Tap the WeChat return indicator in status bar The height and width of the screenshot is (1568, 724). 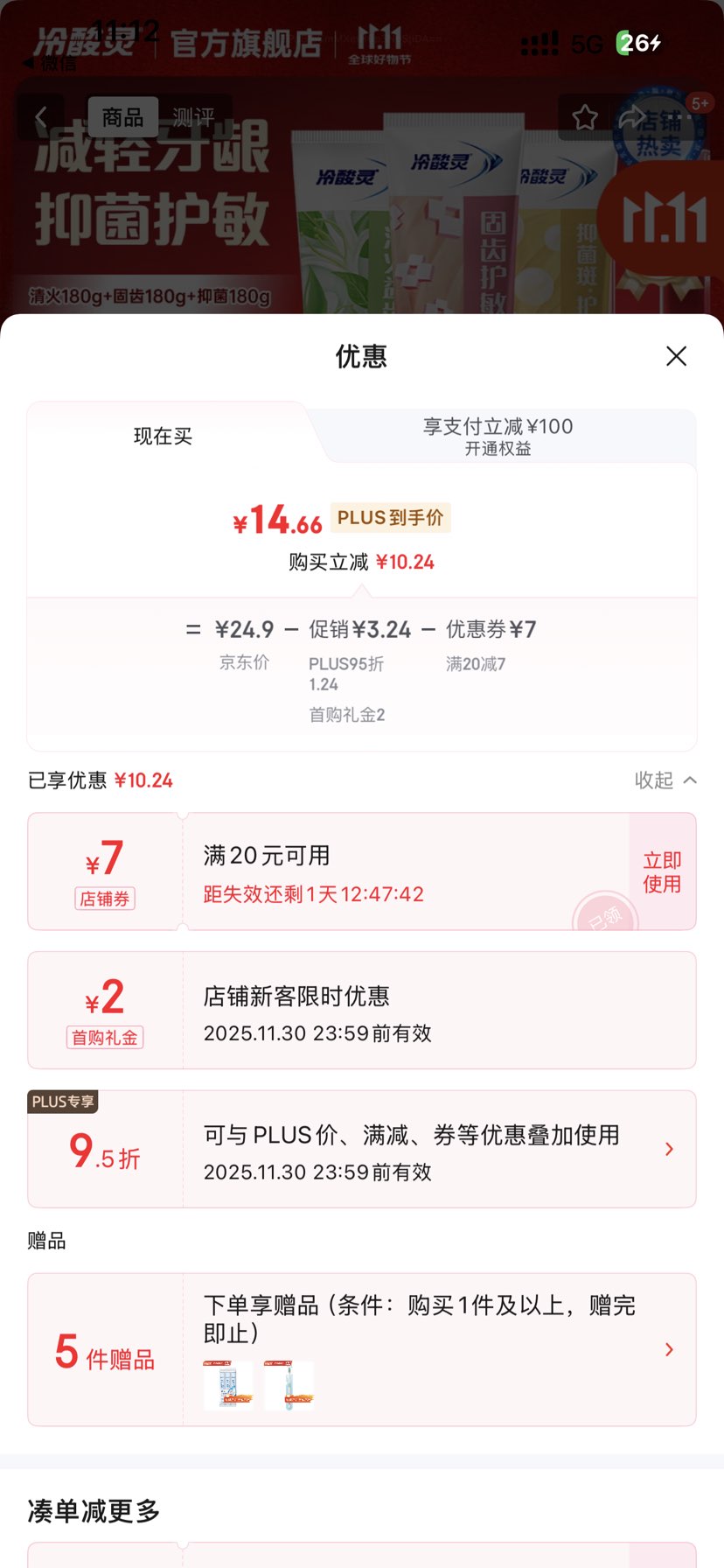48,64
